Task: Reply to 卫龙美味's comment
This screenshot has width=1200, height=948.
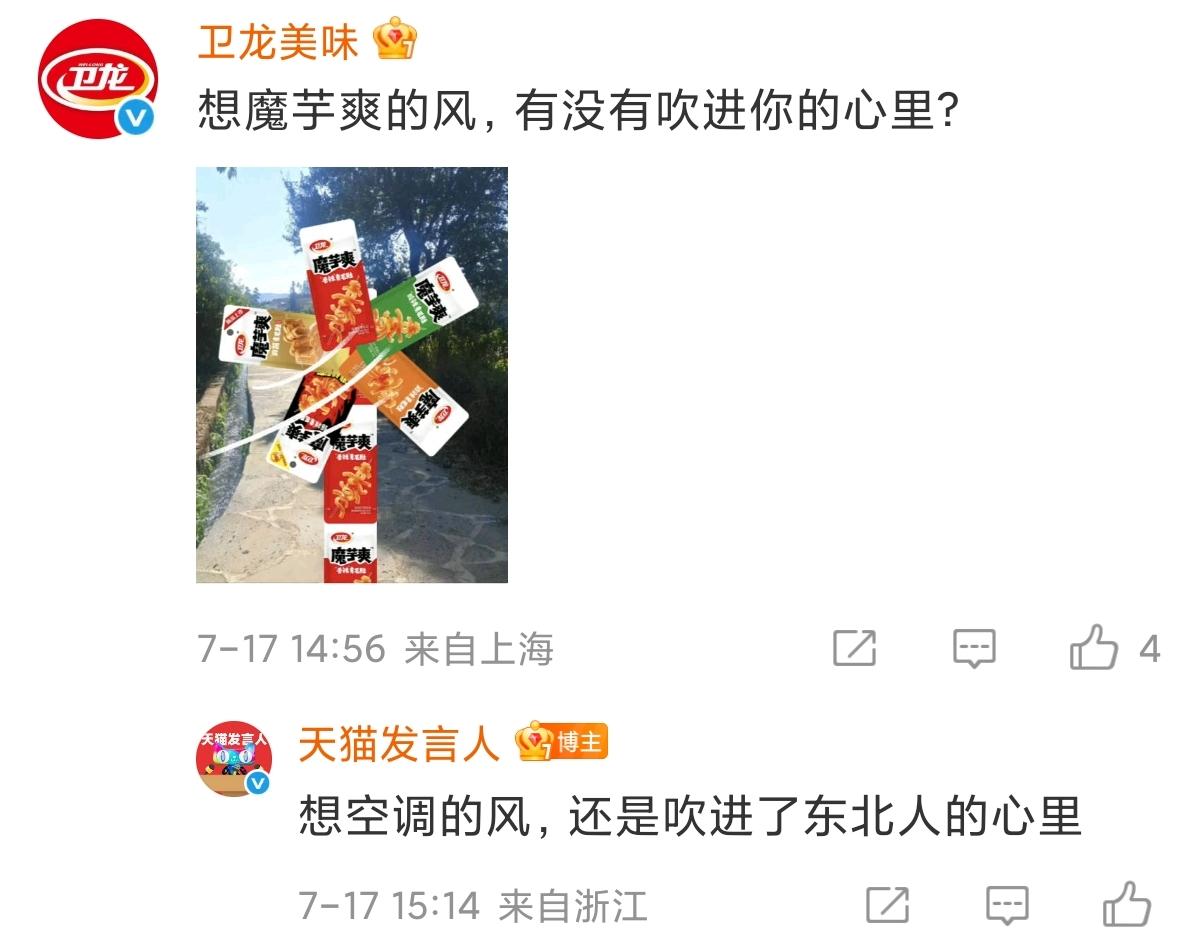Action: [x=973, y=649]
